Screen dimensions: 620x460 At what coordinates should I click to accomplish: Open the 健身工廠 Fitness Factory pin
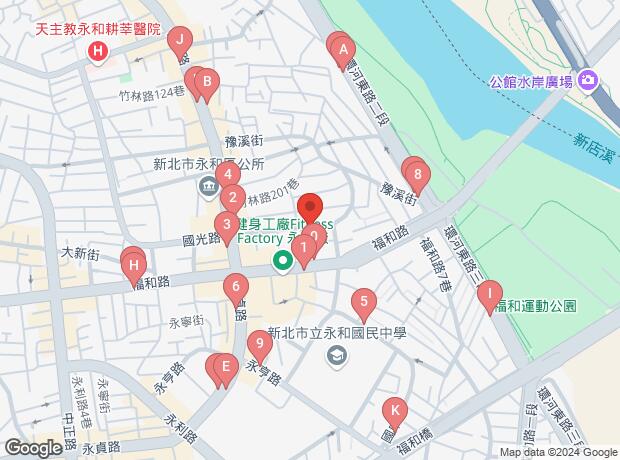pos(283,262)
